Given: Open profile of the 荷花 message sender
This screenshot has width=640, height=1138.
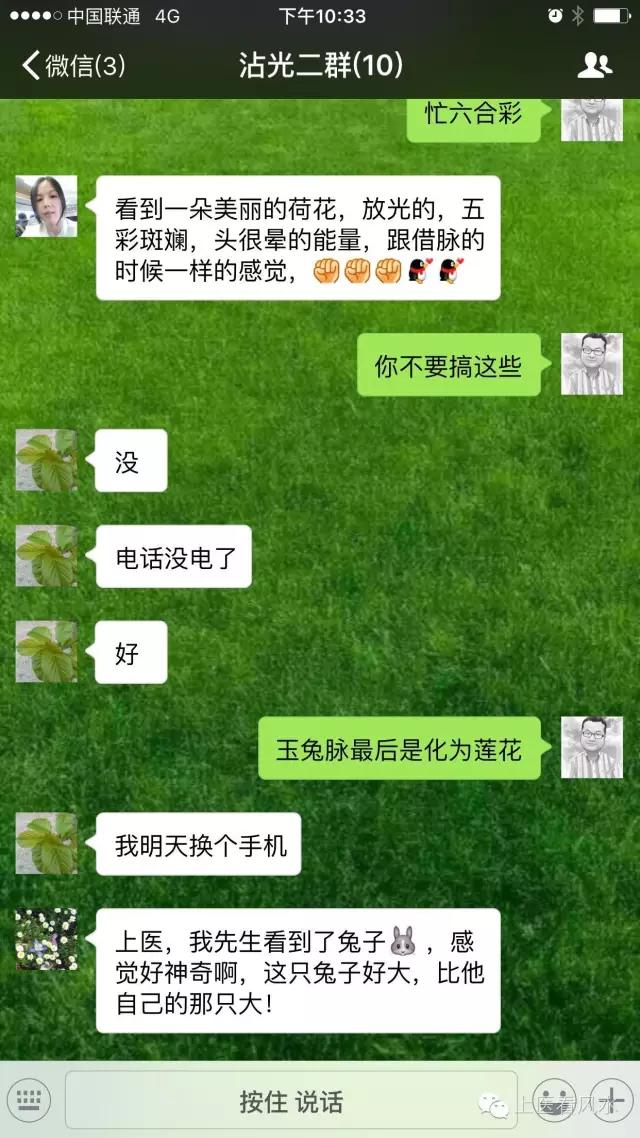Looking at the screenshot, I should [x=46, y=206].
